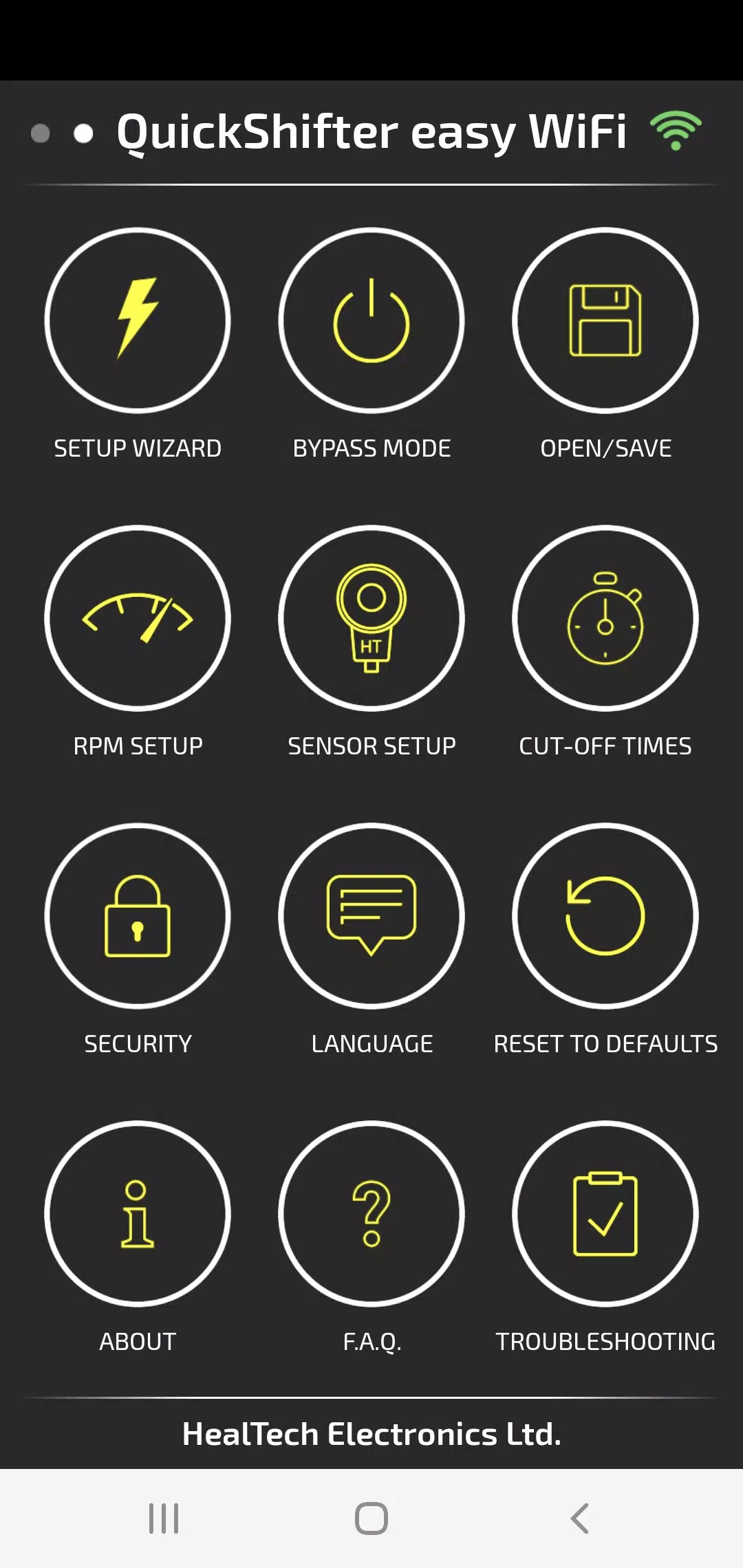Open Troubleshooting checklist icon
The height and width of the screenshot is (1568, 743).
[x=605, y=1214]
